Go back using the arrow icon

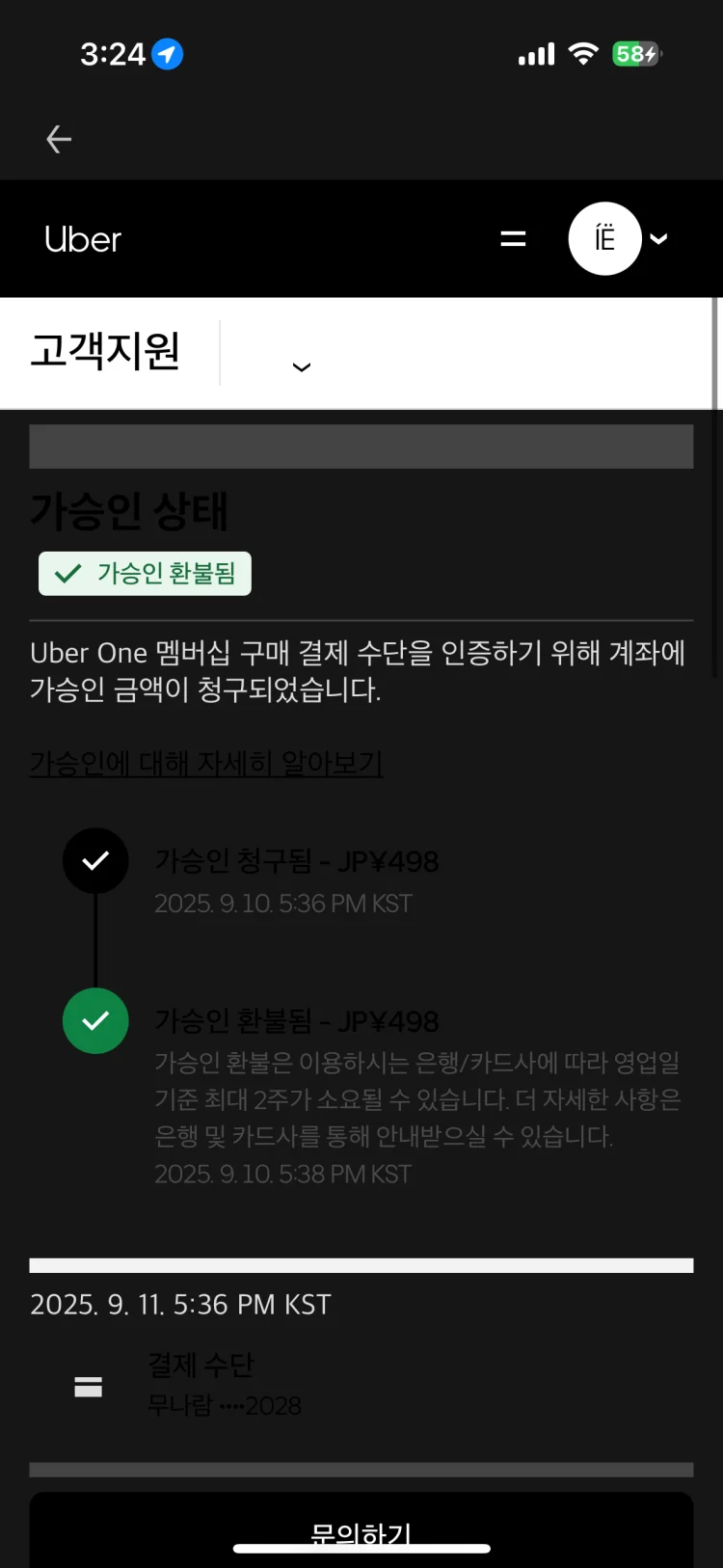[59, 140]
